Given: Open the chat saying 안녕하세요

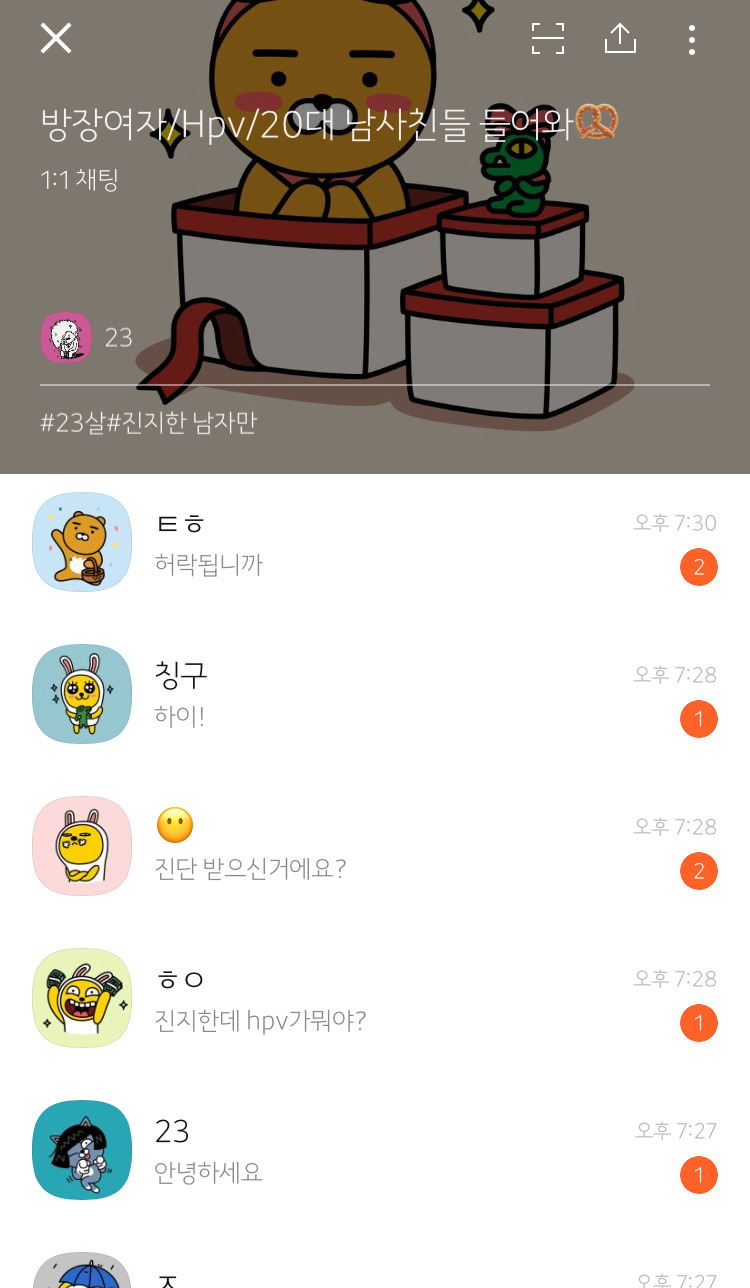Looking at the screenshot, I should pos(375,1151).
